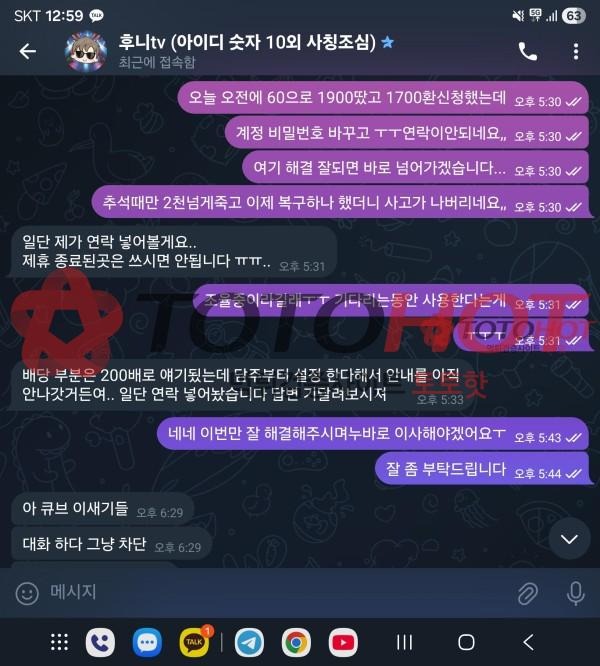The width and height of the screenshot is (600, 666).
Task: Show recent apps with the system button
Action: coord(405,642)
